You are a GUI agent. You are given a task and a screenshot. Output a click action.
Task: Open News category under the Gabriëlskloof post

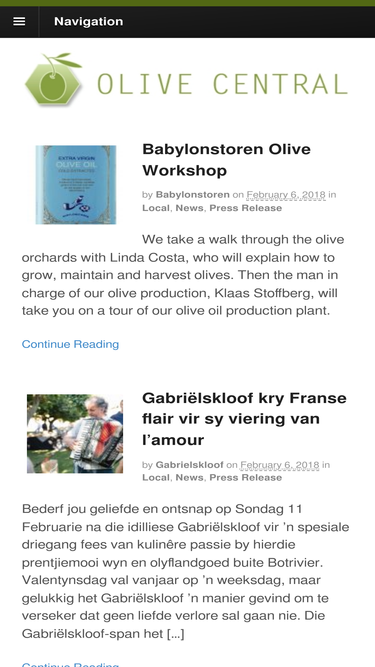click(x=189, y=478)
